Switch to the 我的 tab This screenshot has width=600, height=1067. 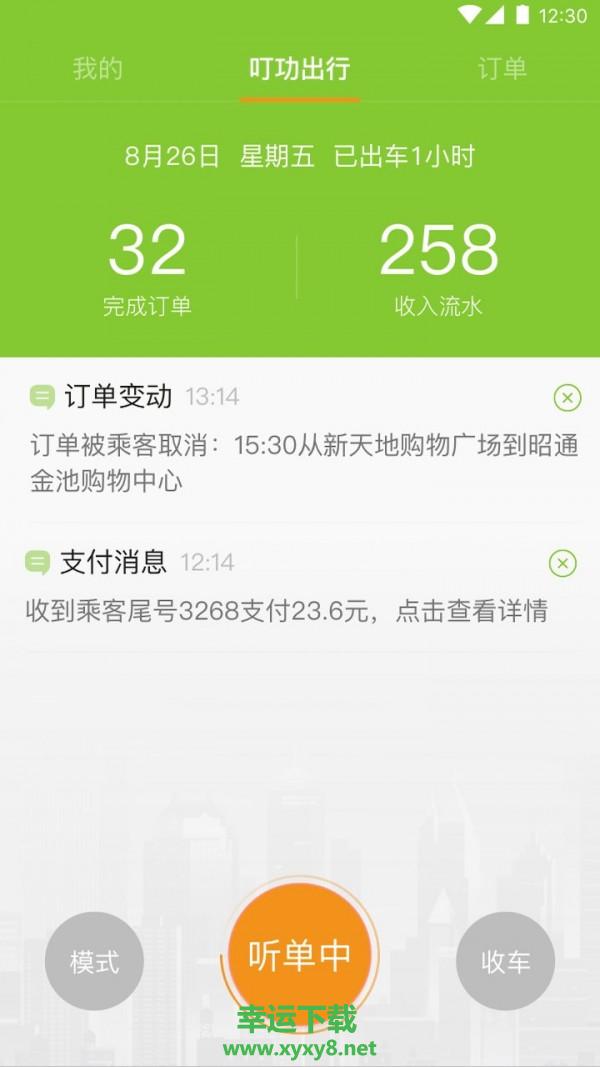point(97,69)
